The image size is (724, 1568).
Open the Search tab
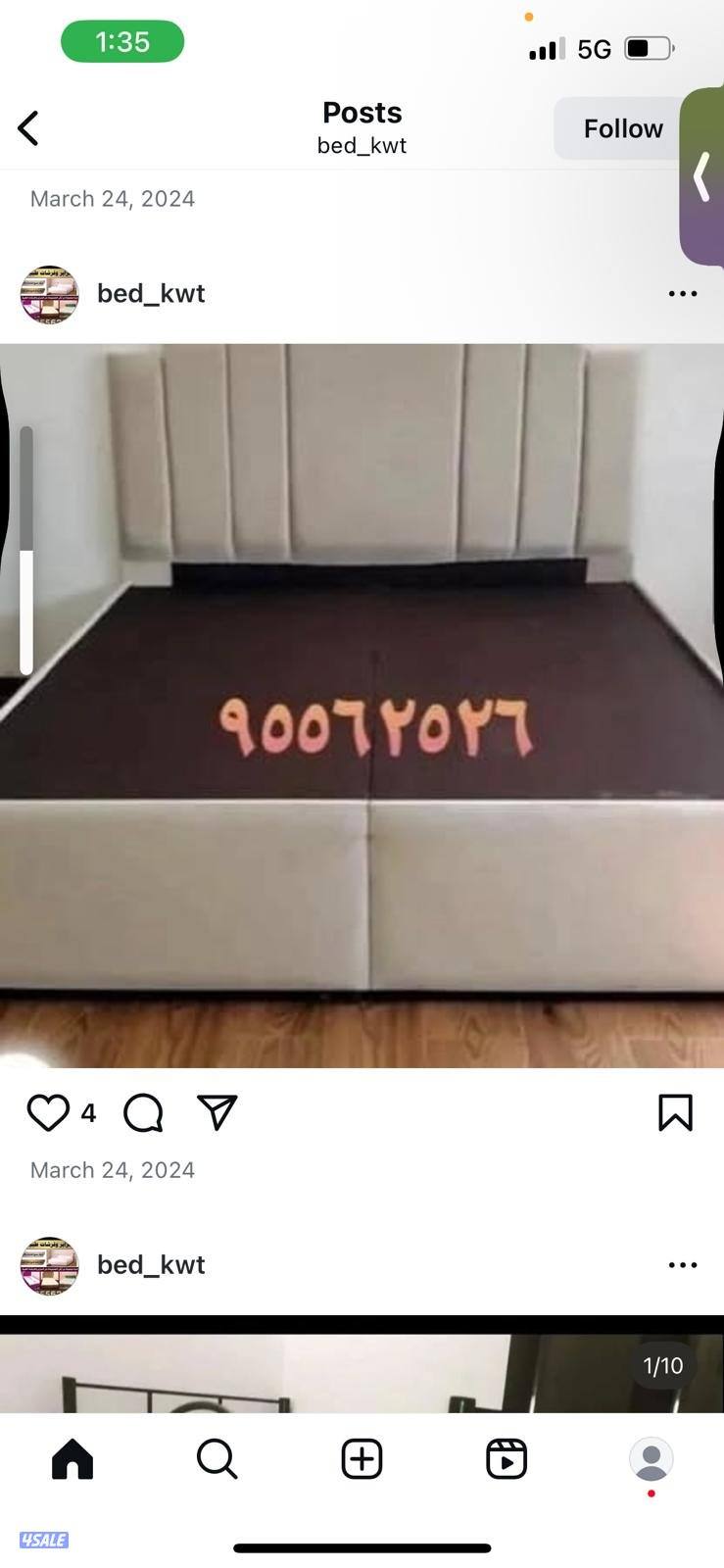217,1458
